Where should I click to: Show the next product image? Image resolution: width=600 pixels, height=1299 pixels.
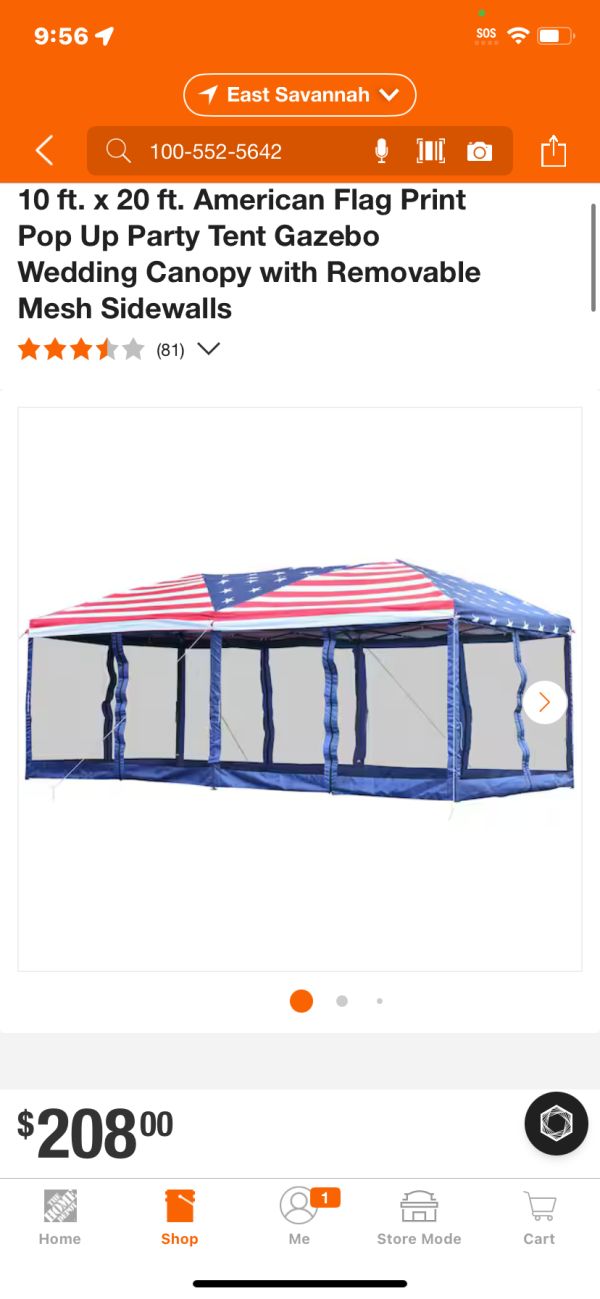545,702
